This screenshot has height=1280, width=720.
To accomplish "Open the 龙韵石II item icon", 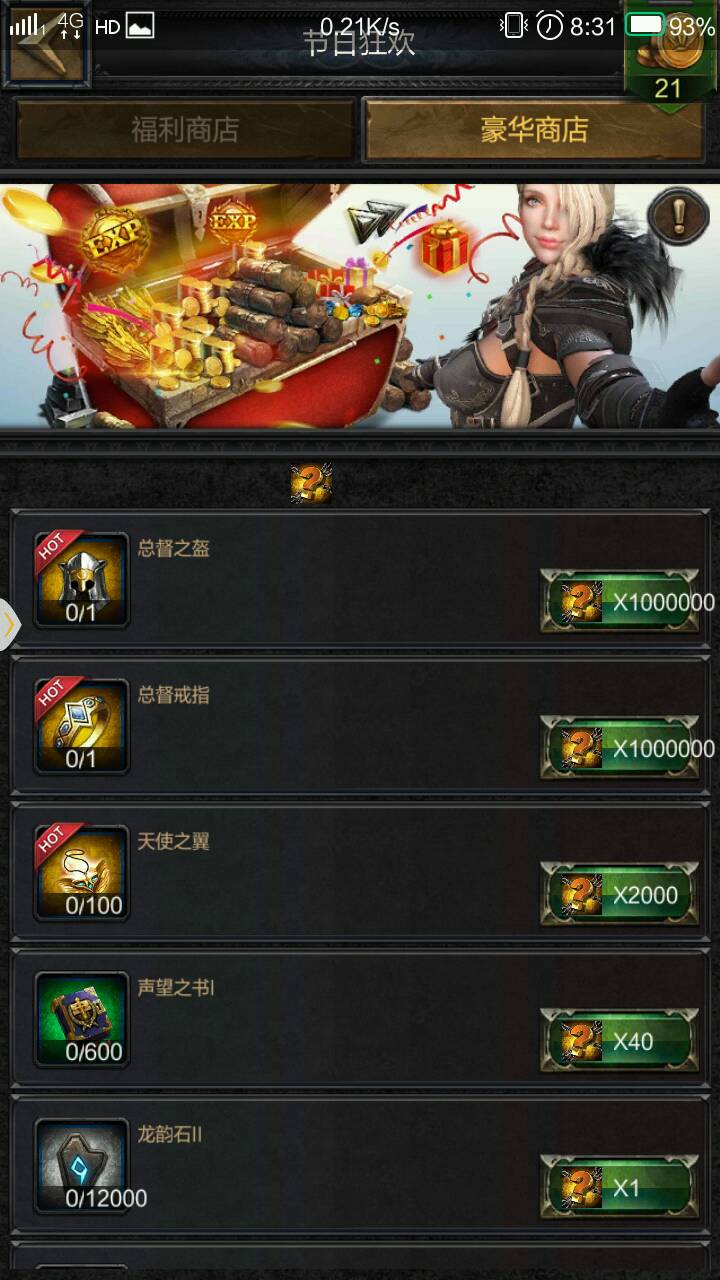I will pyautogui.click(x=82, y=1166).
